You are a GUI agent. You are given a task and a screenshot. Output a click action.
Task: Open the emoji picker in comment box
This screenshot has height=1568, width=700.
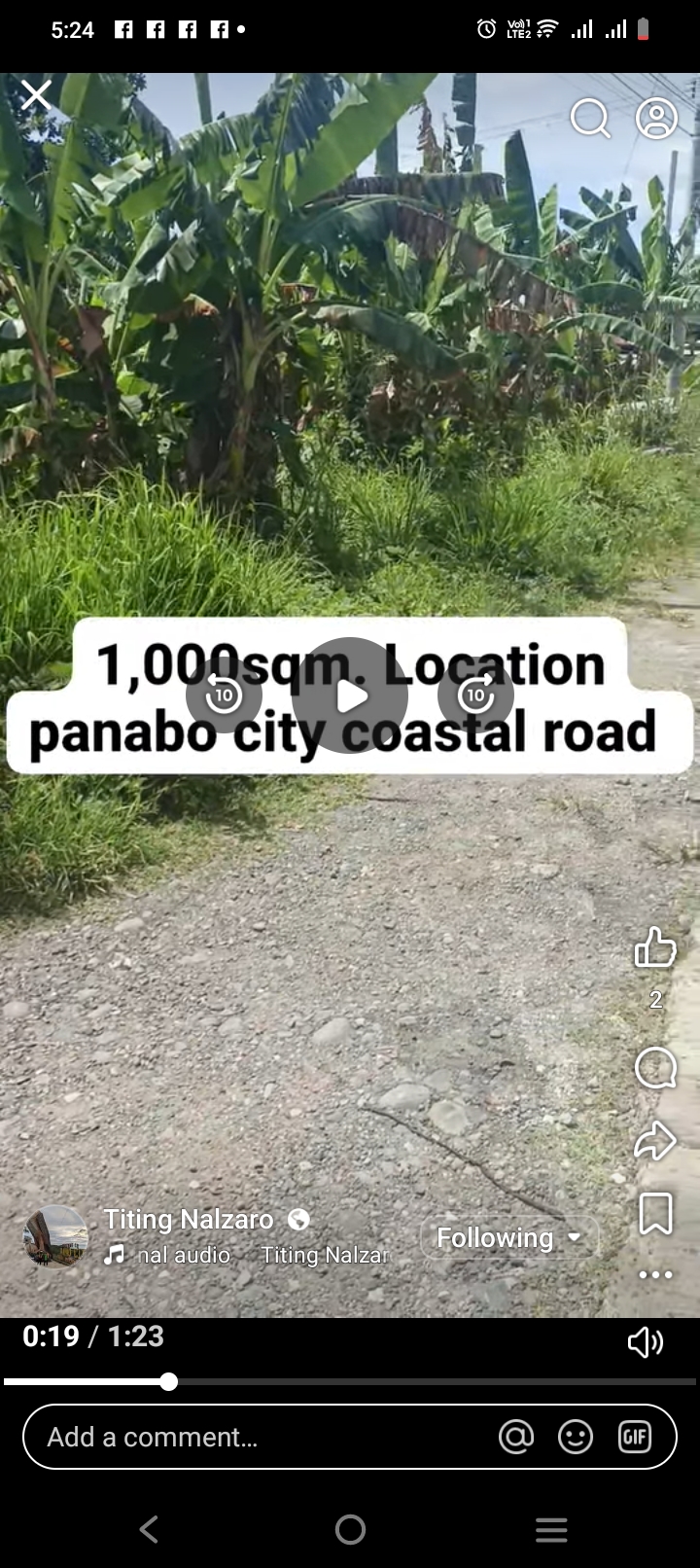click(x=576, y=1437)
